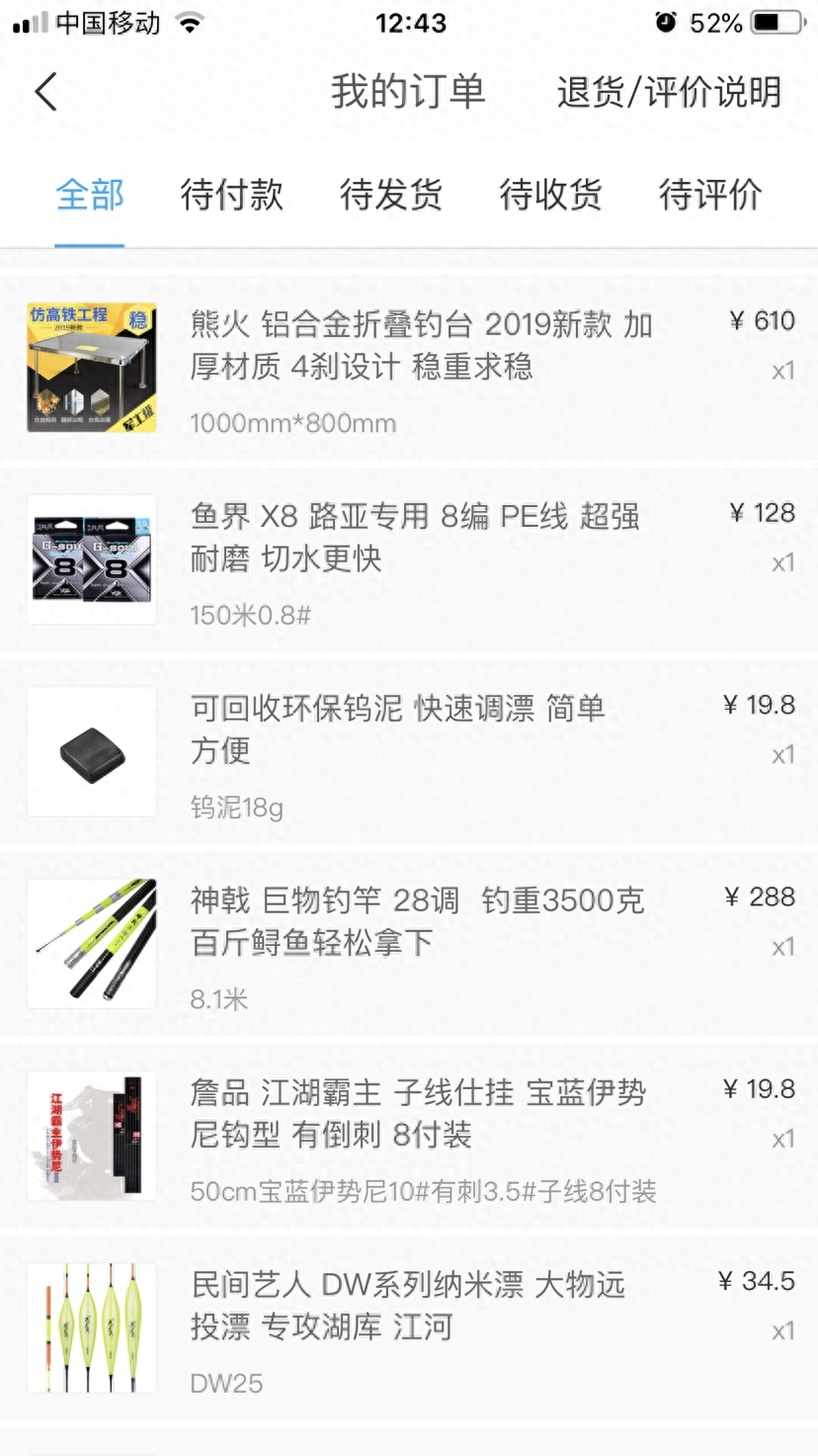The height and width of the screenshot is (1456, 818).
Task: Show the 待收货 orders tab
Action: [550, 195]
